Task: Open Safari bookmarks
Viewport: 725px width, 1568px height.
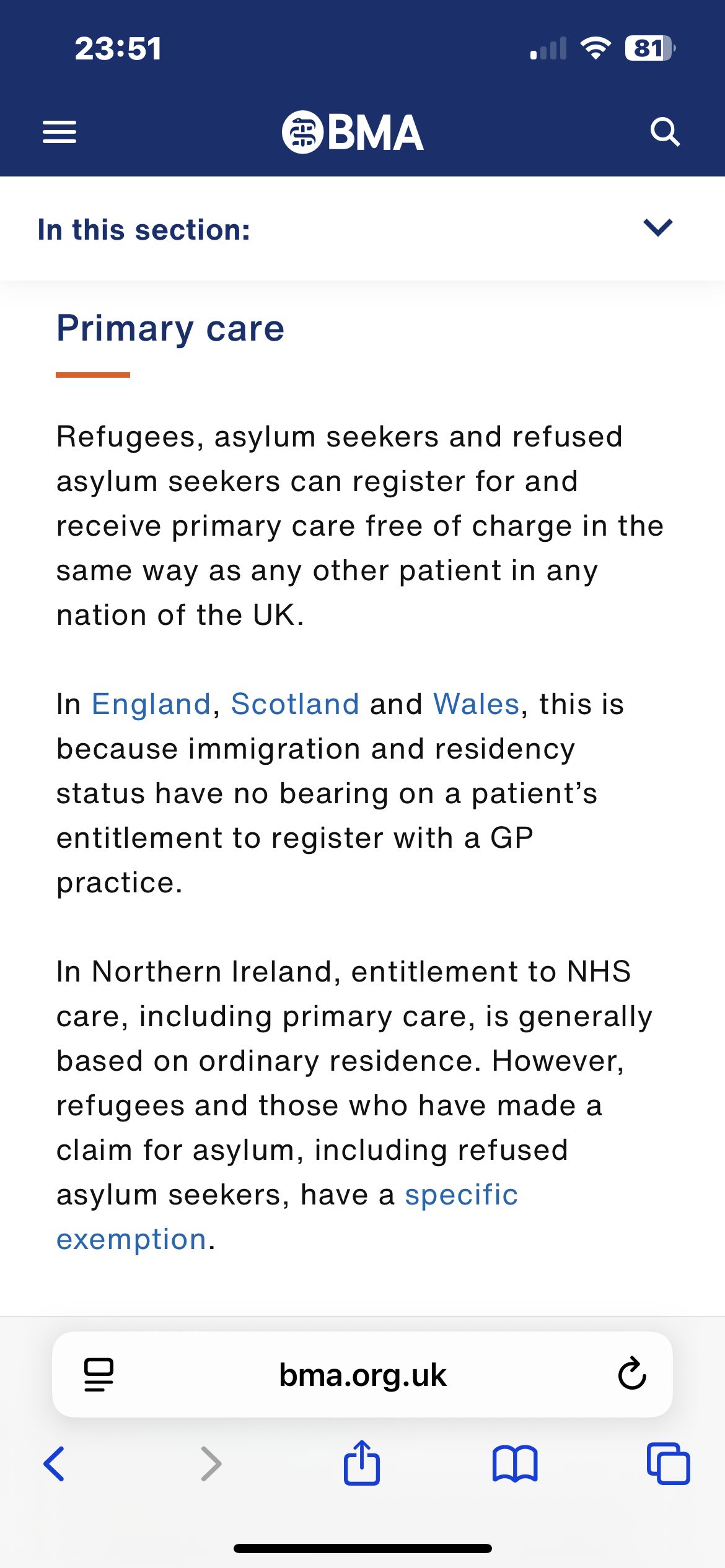Action: pos(515,1464)
